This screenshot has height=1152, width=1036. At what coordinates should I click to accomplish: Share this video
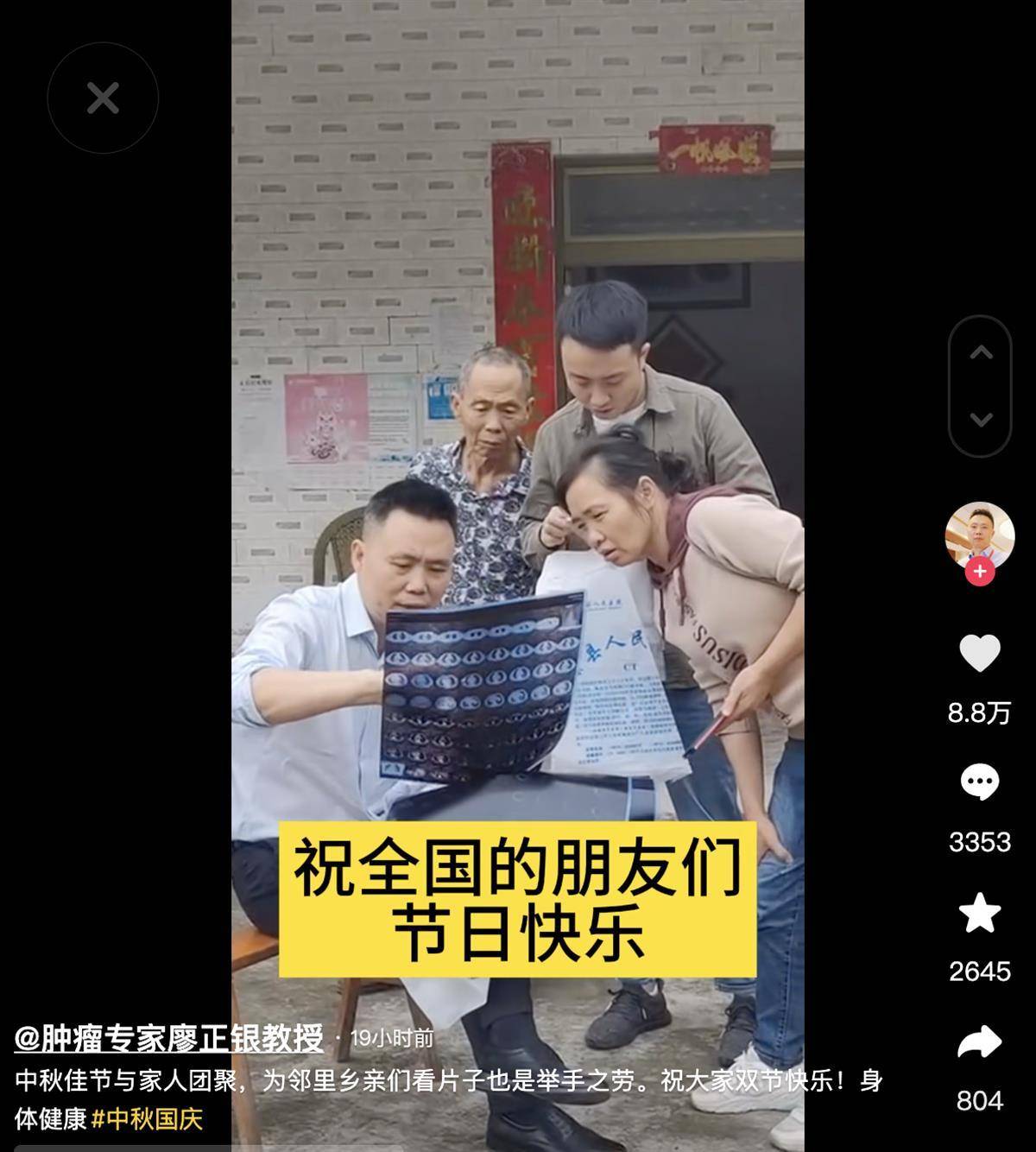click(x=980, y=1043)
